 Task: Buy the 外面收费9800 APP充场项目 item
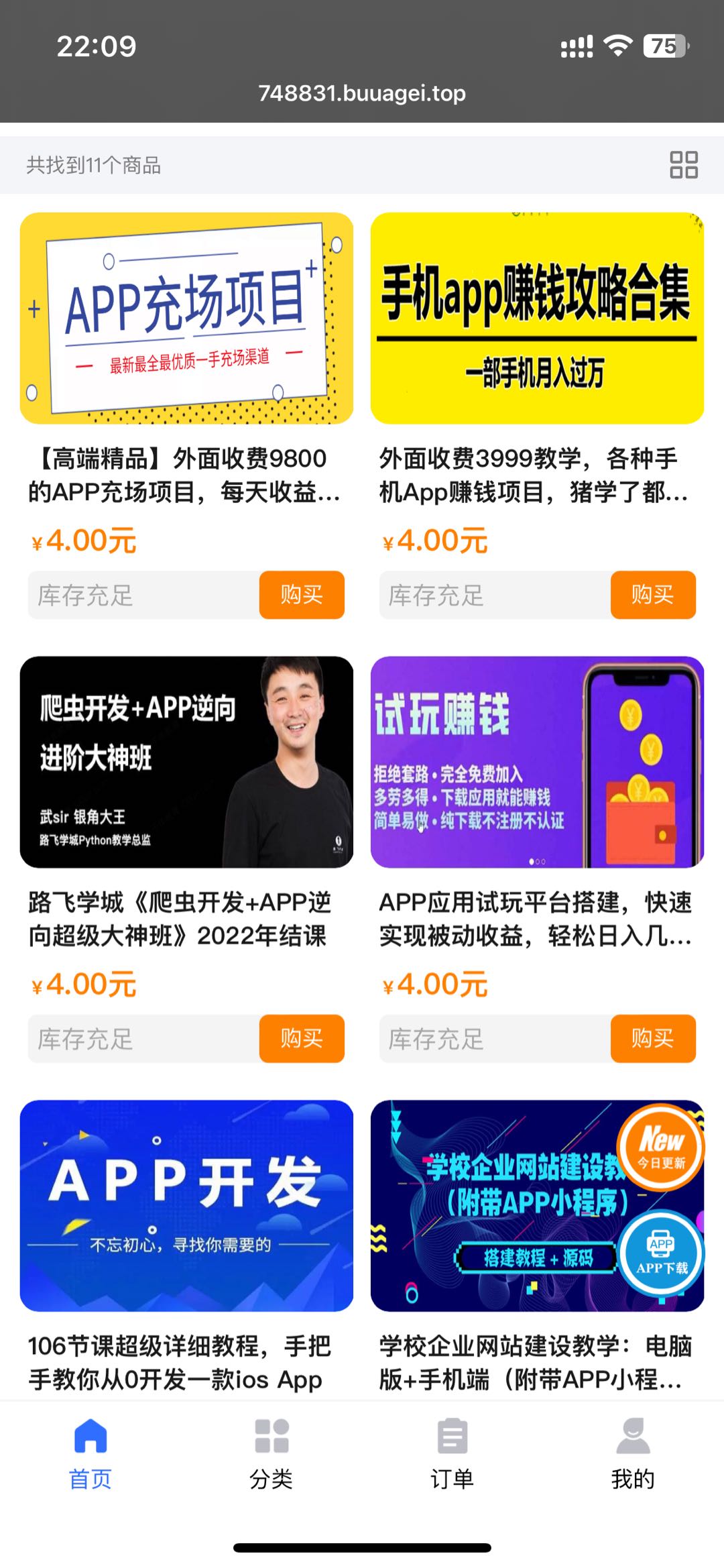(302, 595)
